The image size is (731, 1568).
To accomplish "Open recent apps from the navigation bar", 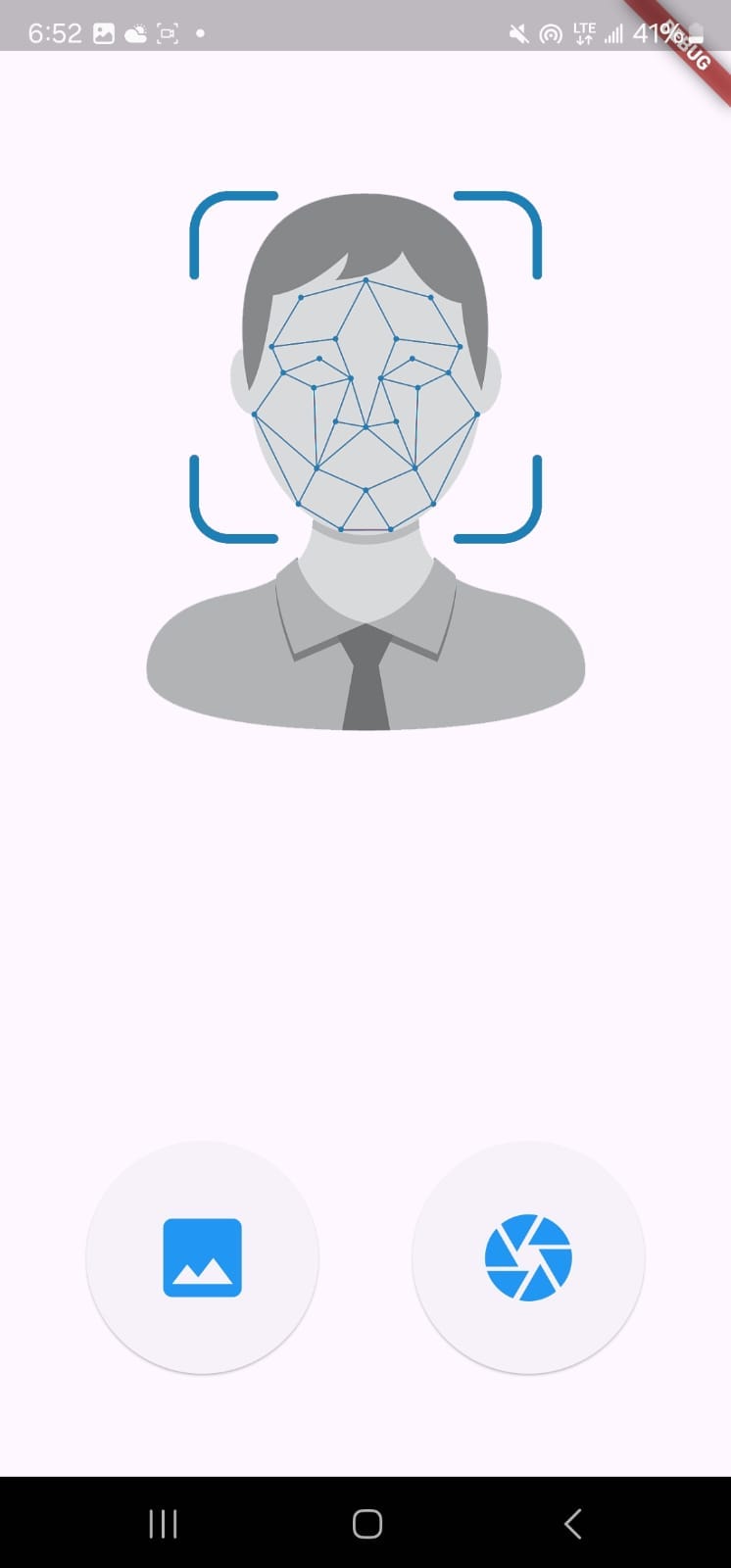I will (x=163, y=1523).
